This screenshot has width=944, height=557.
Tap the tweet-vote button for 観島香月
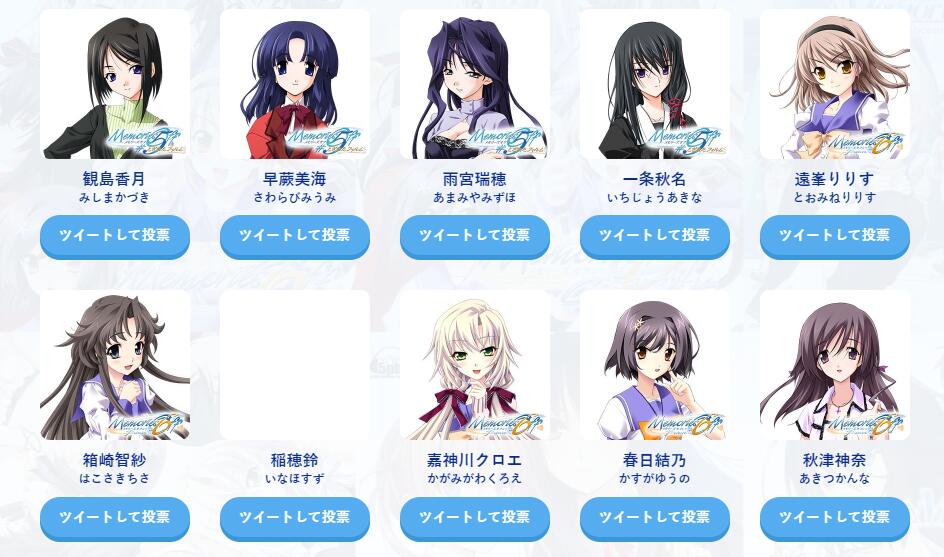point(114,236)
